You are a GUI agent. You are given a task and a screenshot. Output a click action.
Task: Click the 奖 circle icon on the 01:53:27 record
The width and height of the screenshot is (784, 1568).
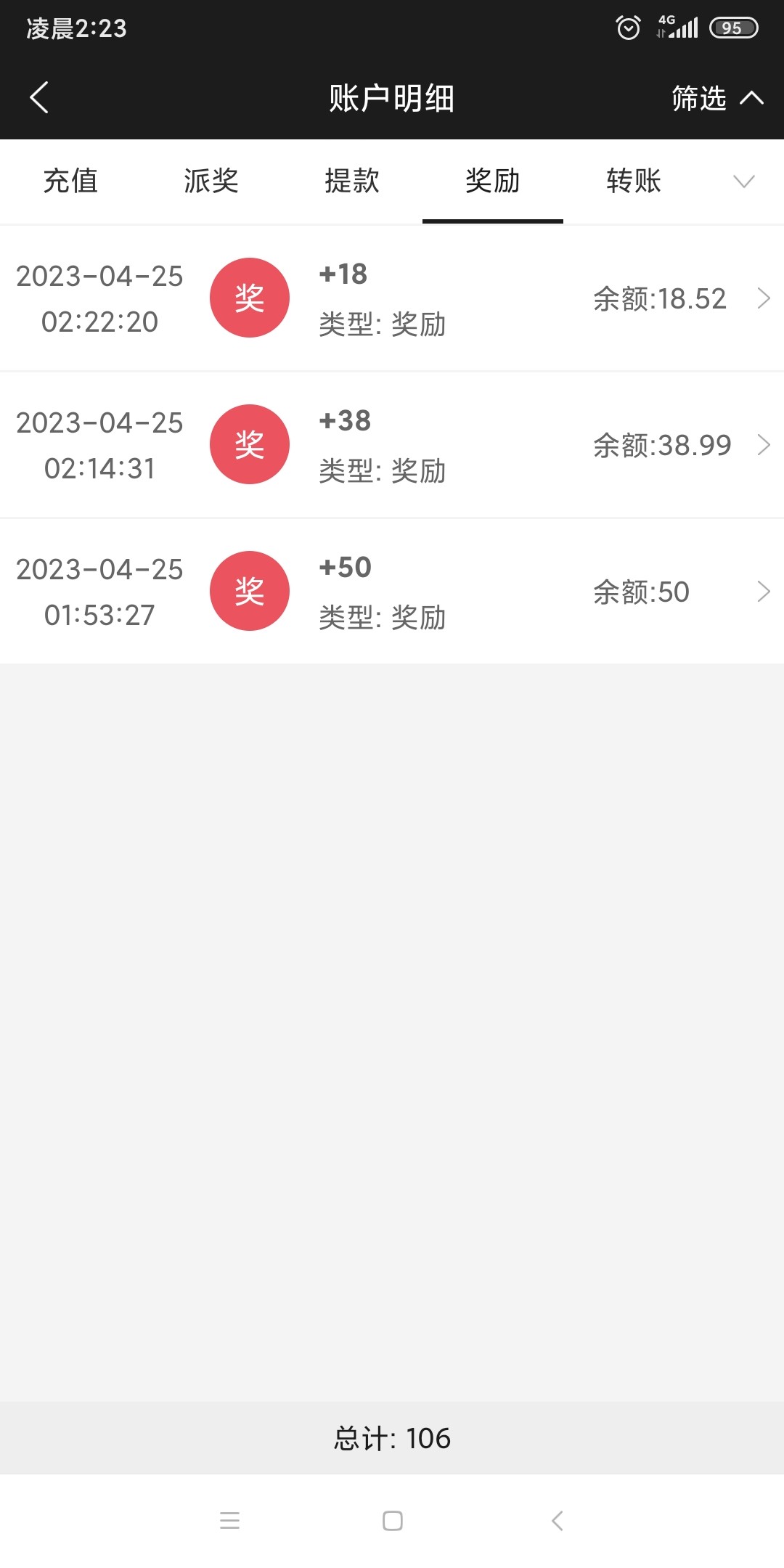coord(249,592)
